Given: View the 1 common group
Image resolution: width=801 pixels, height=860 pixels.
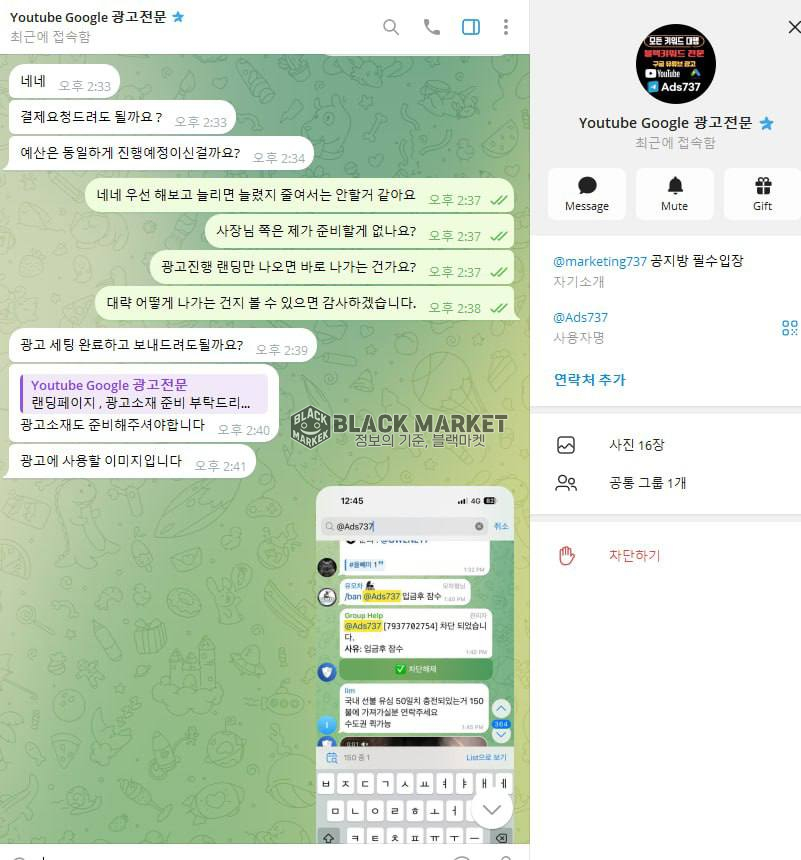Looking at the screenshot, I should (x=647, y=483).
